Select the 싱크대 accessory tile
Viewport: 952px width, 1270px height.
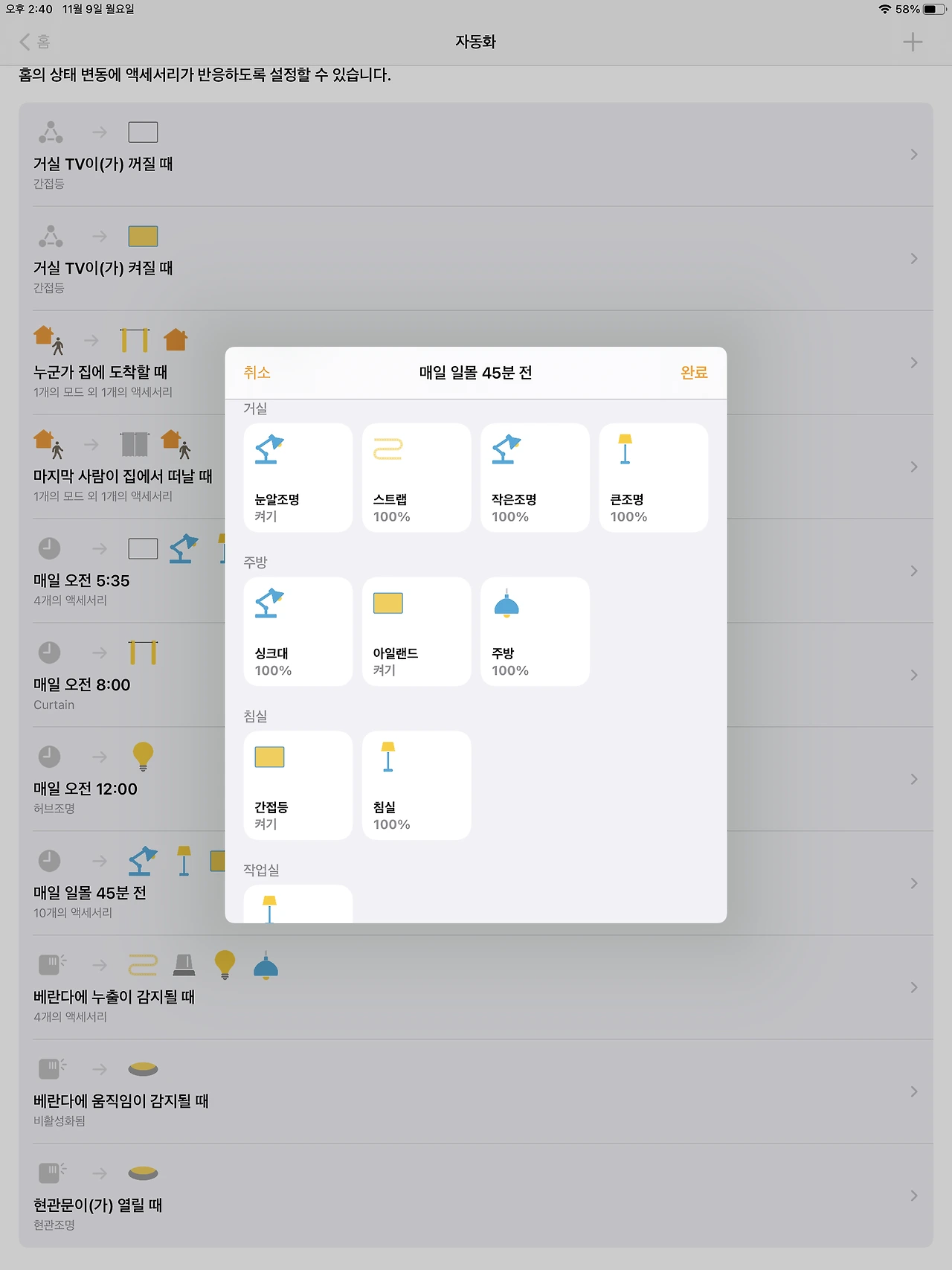[298, 632]
